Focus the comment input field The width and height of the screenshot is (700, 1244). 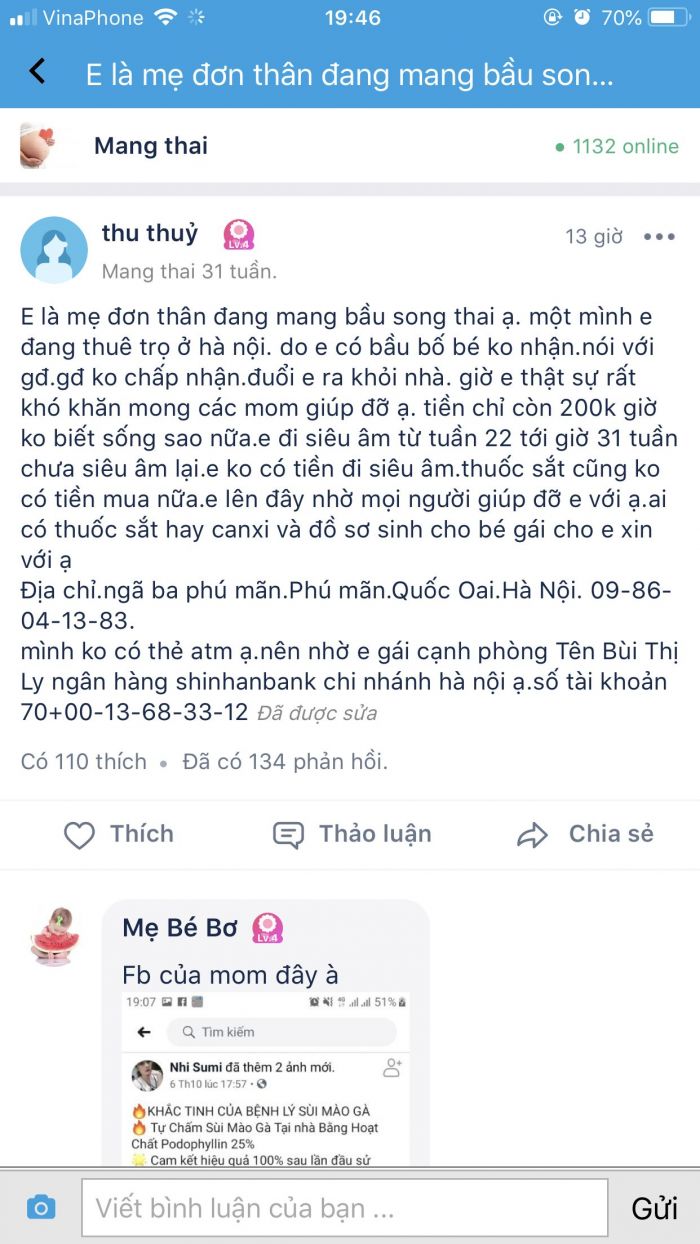click(345, 1208)
